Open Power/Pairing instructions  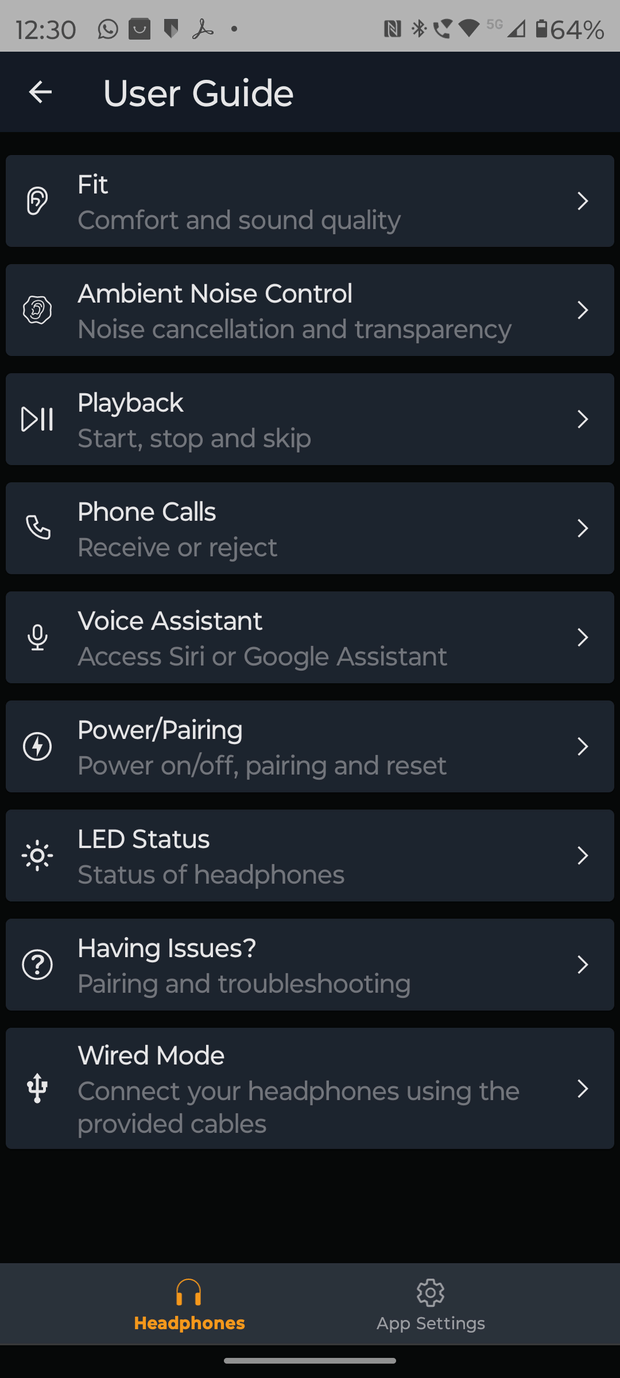click(x=310, y=746)
